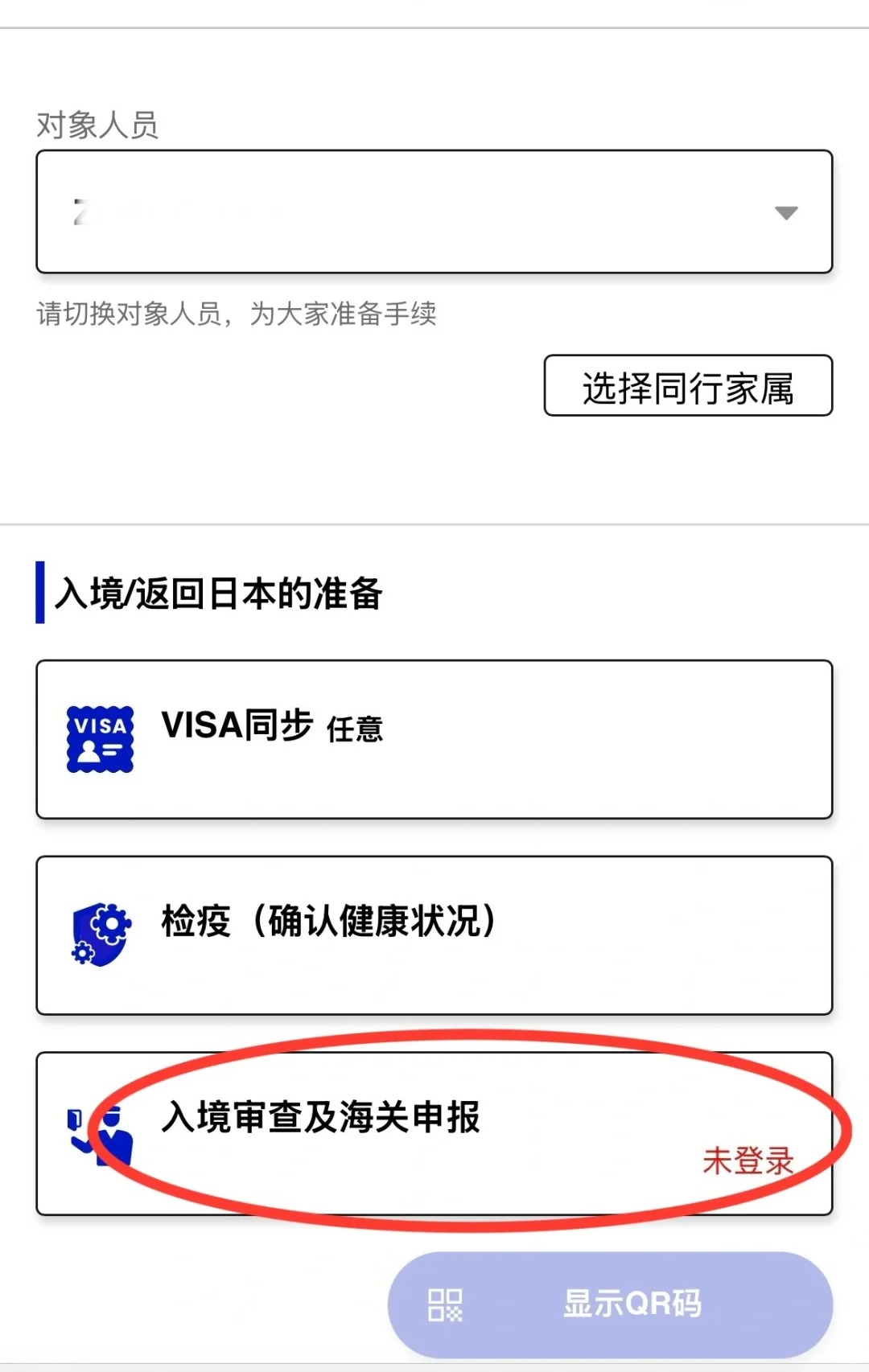This screenshot has height=1372, width=869.
Task: Open the VISA同步 card
Action: point(434,739)
